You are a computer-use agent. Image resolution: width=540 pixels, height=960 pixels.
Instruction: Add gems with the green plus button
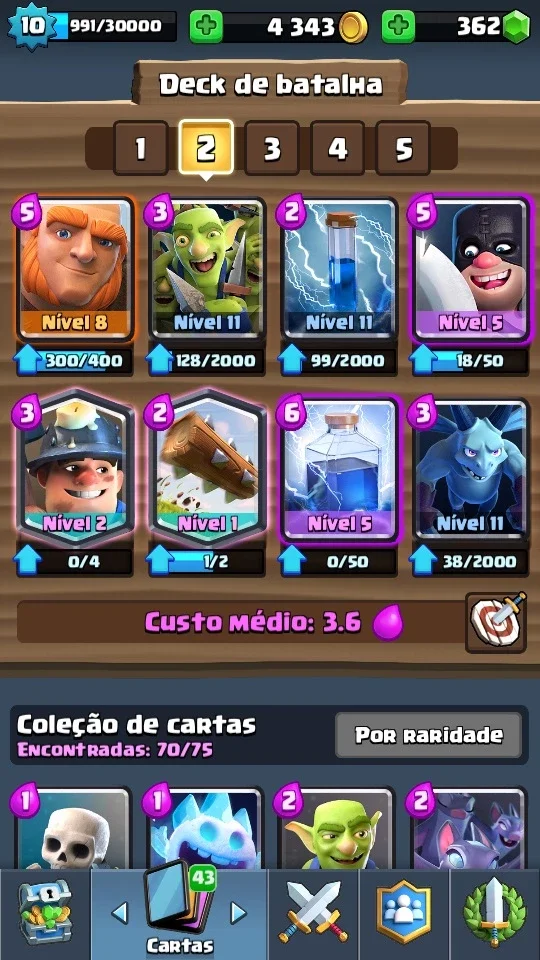point(399,26)
